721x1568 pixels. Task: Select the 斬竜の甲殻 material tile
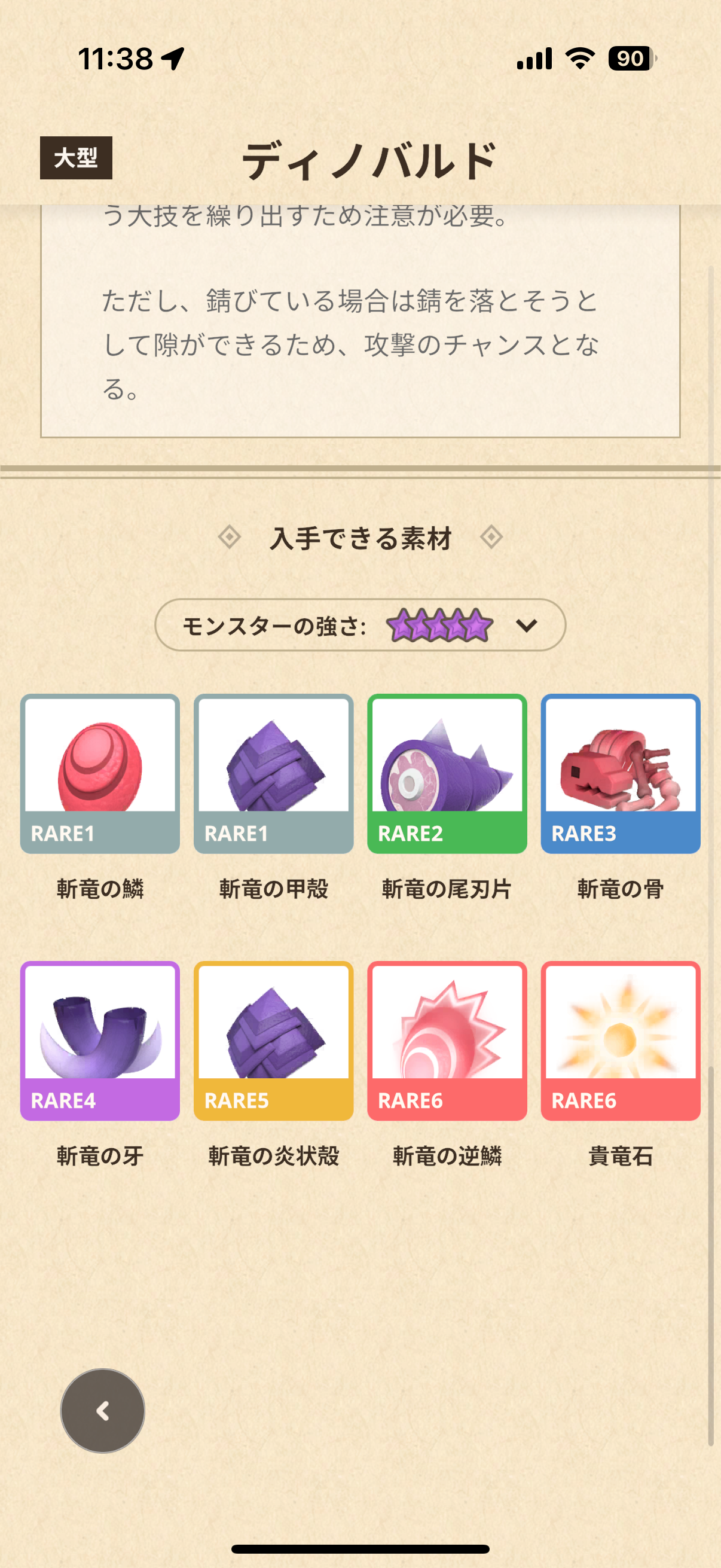click(273, 773)
